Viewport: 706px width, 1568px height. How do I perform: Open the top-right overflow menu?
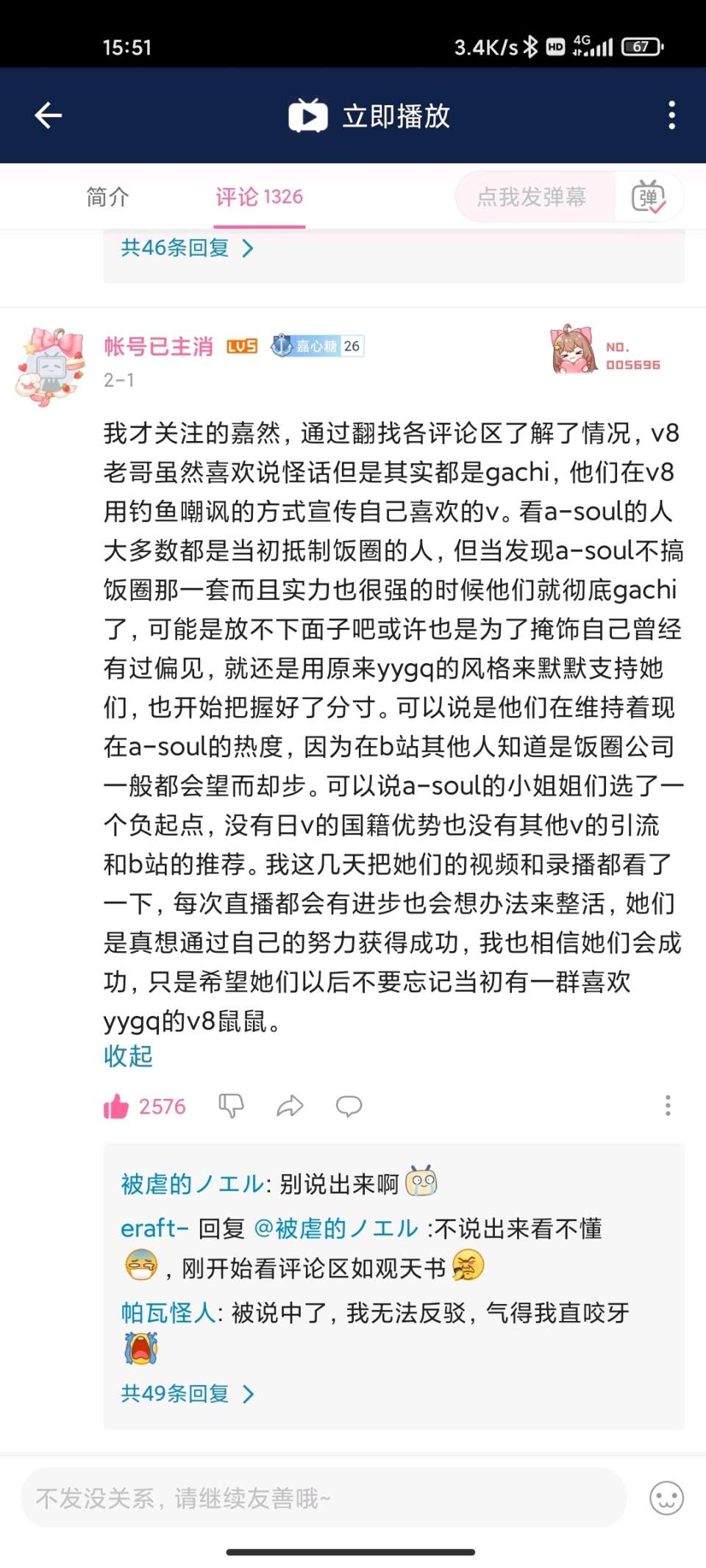[x=671, y=115]
